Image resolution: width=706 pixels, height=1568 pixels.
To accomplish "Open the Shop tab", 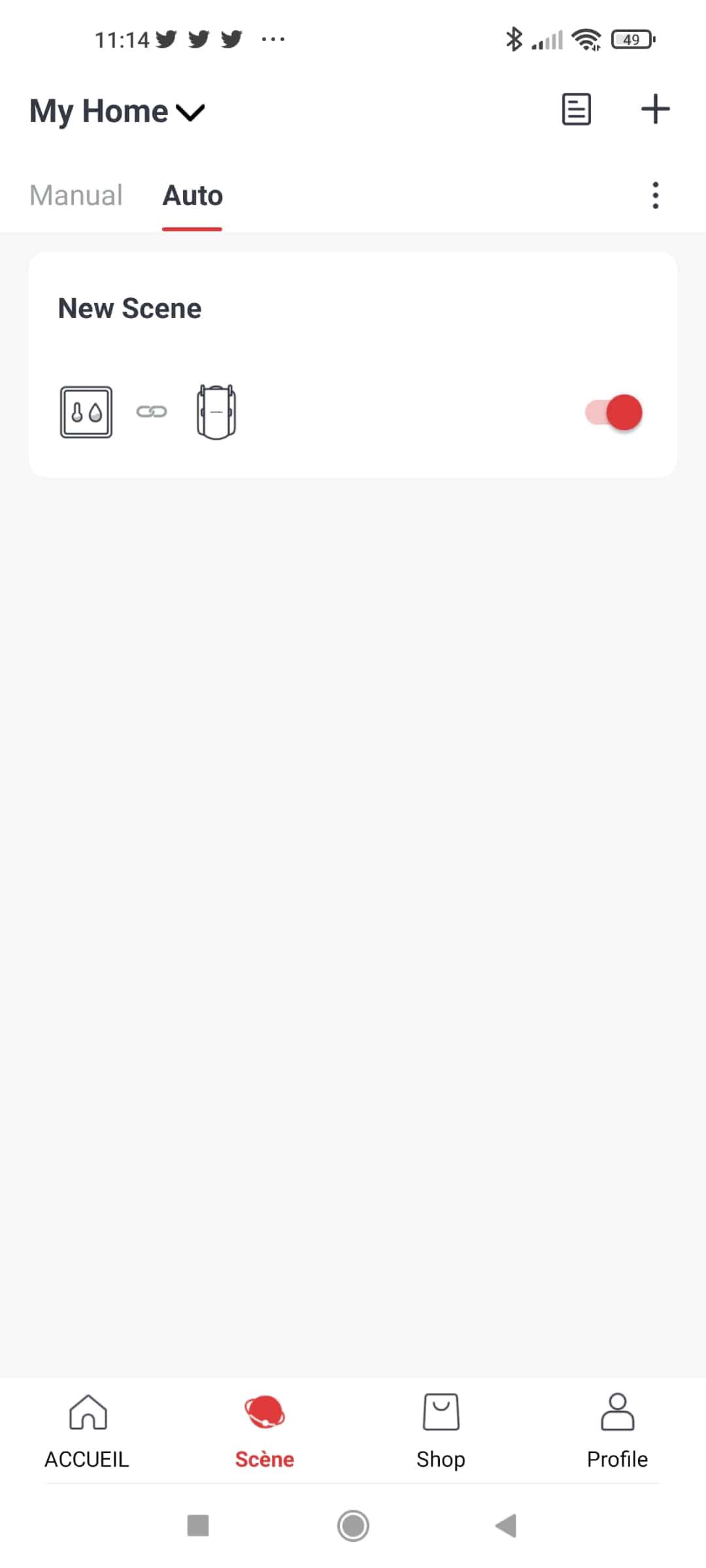I will (x=441, y=1431).
